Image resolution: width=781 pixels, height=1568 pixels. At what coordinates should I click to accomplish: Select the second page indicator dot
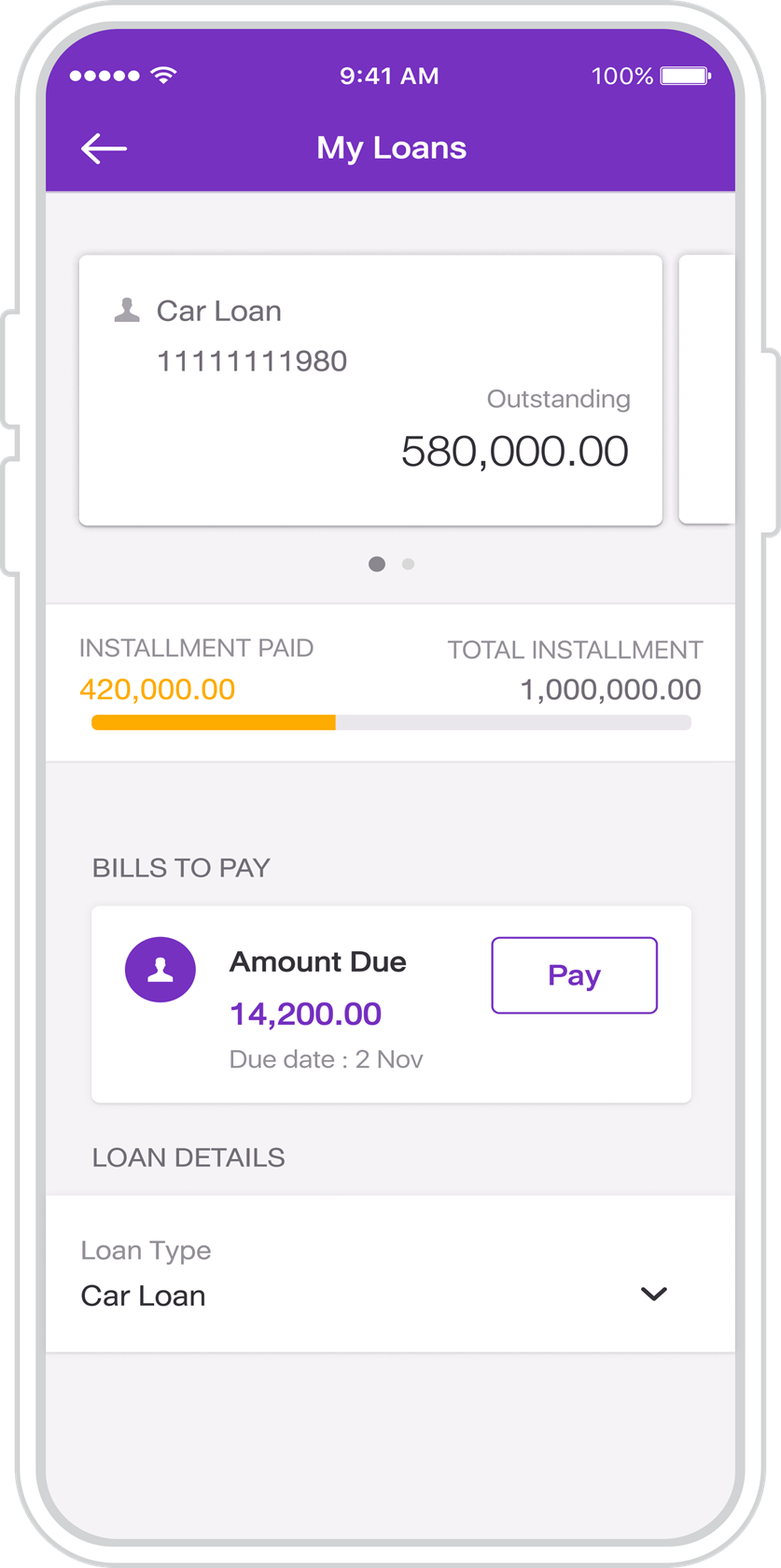pyautogui.click(x=408, y=564)
